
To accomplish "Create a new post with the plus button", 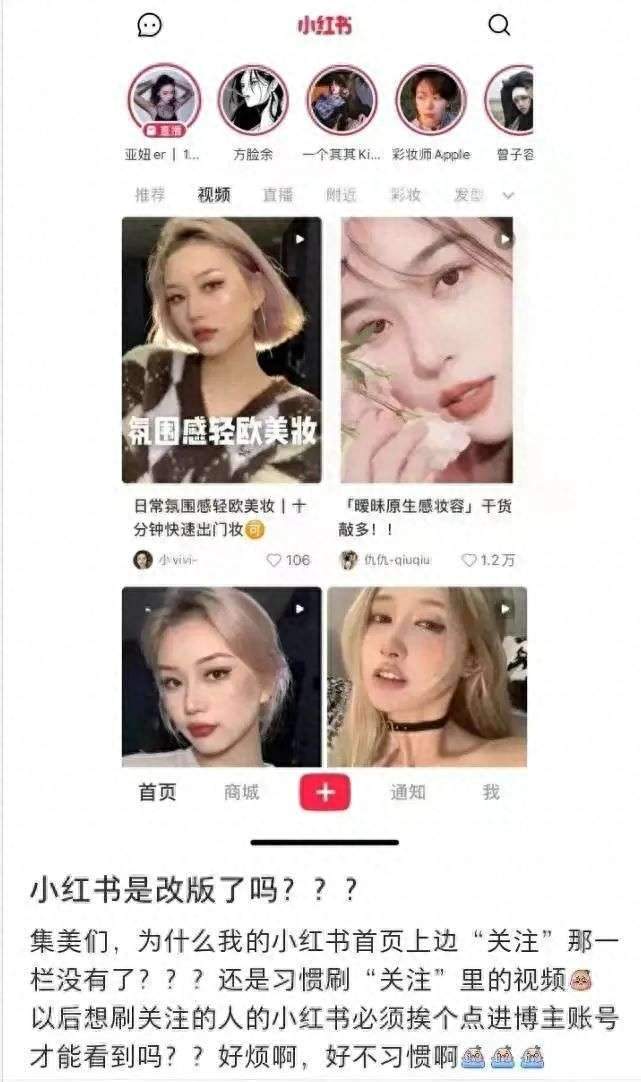I will point(325,793).
